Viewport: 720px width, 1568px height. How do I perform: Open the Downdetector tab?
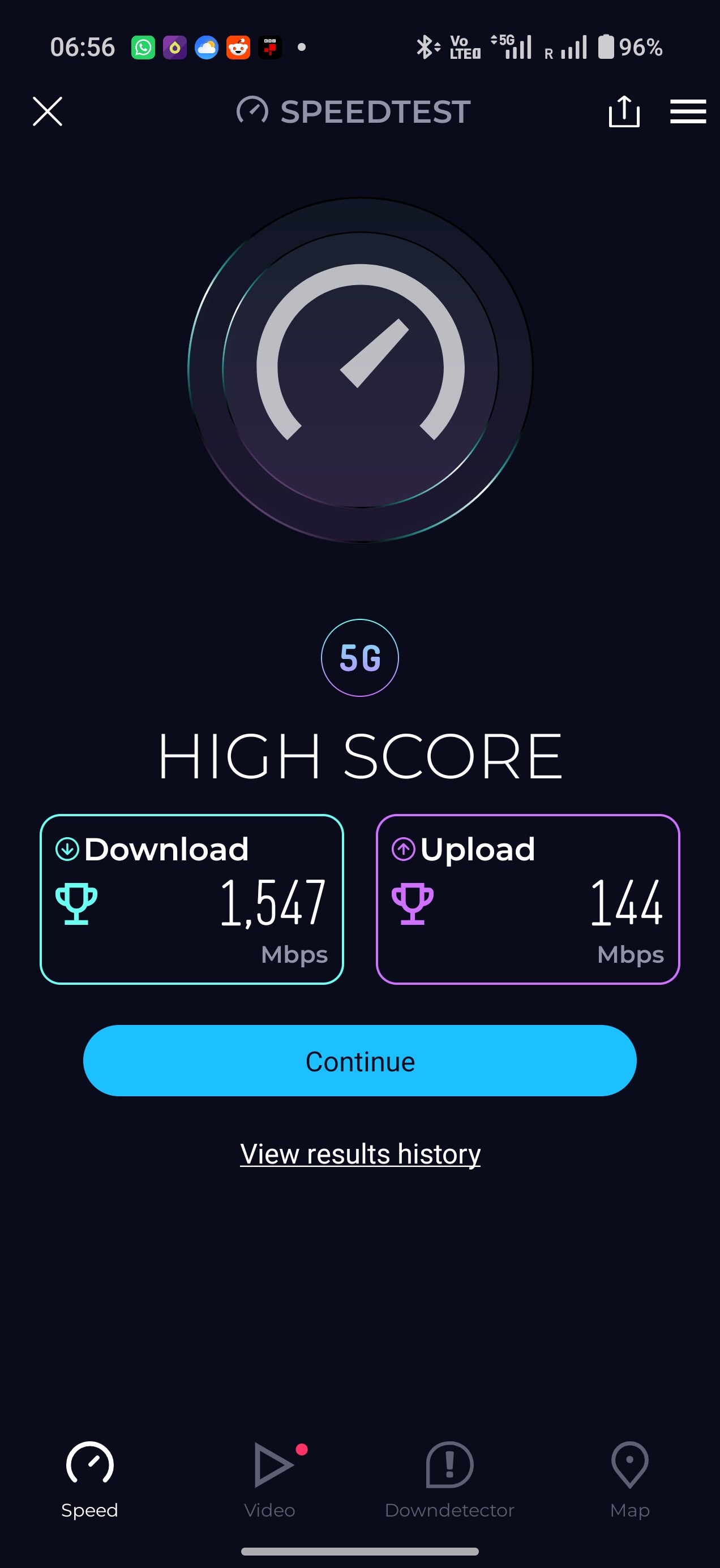coord(449,1479)
